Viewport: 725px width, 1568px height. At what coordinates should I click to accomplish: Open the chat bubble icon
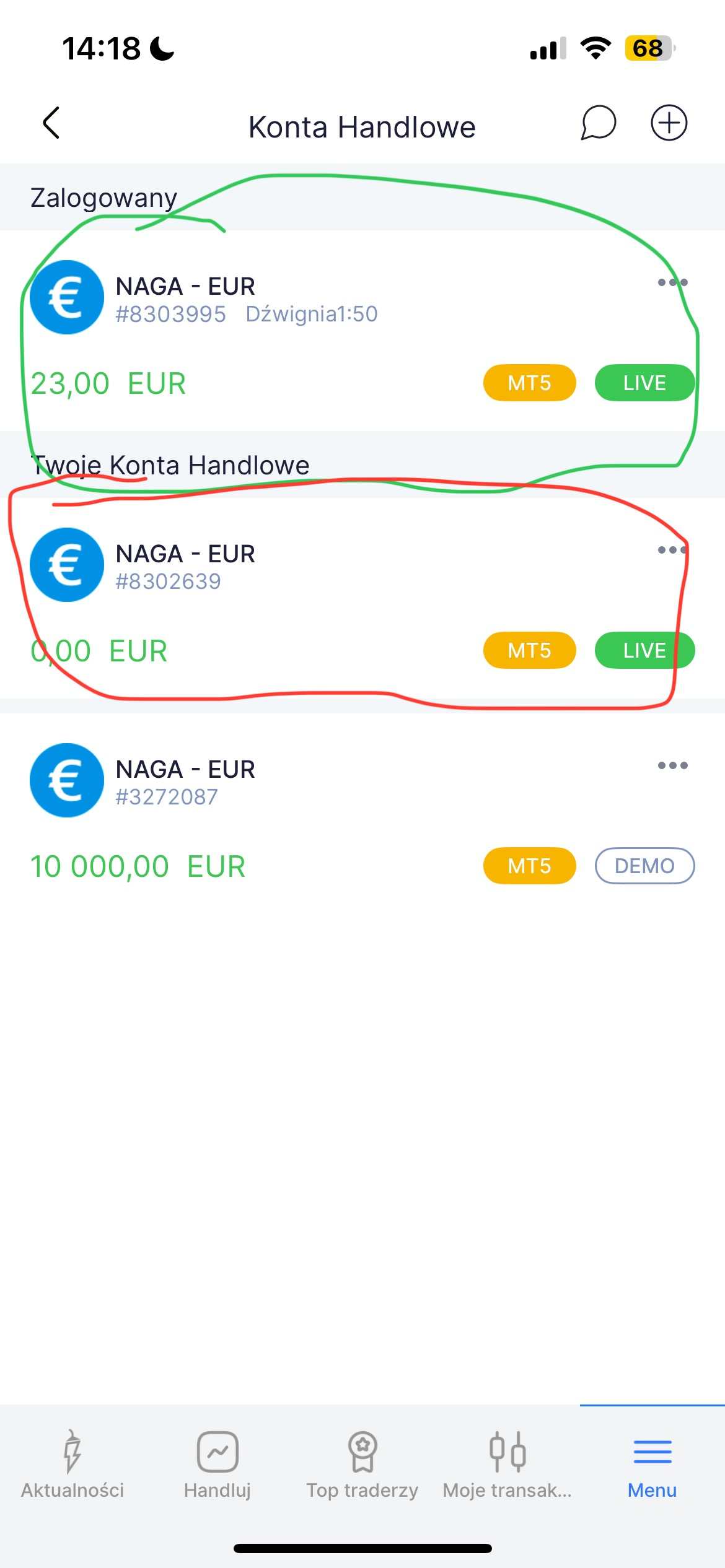598,123
